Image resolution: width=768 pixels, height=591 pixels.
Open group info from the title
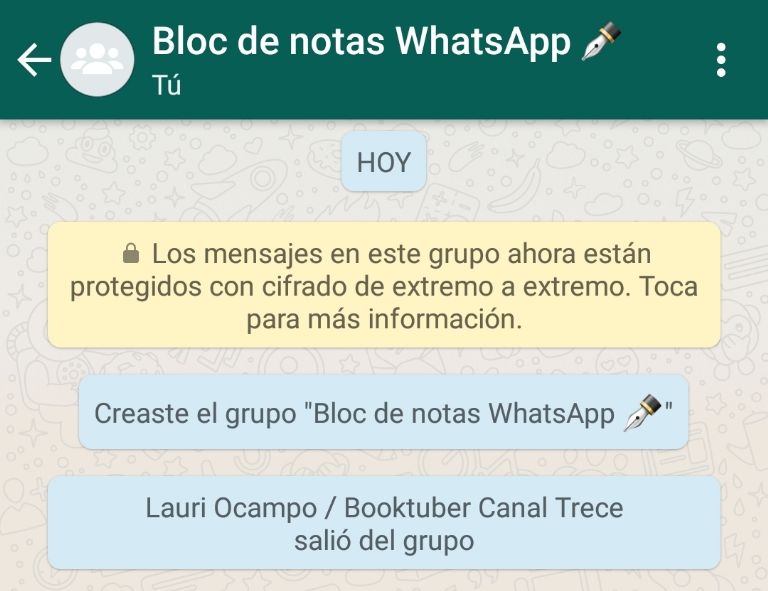point(360,43)
